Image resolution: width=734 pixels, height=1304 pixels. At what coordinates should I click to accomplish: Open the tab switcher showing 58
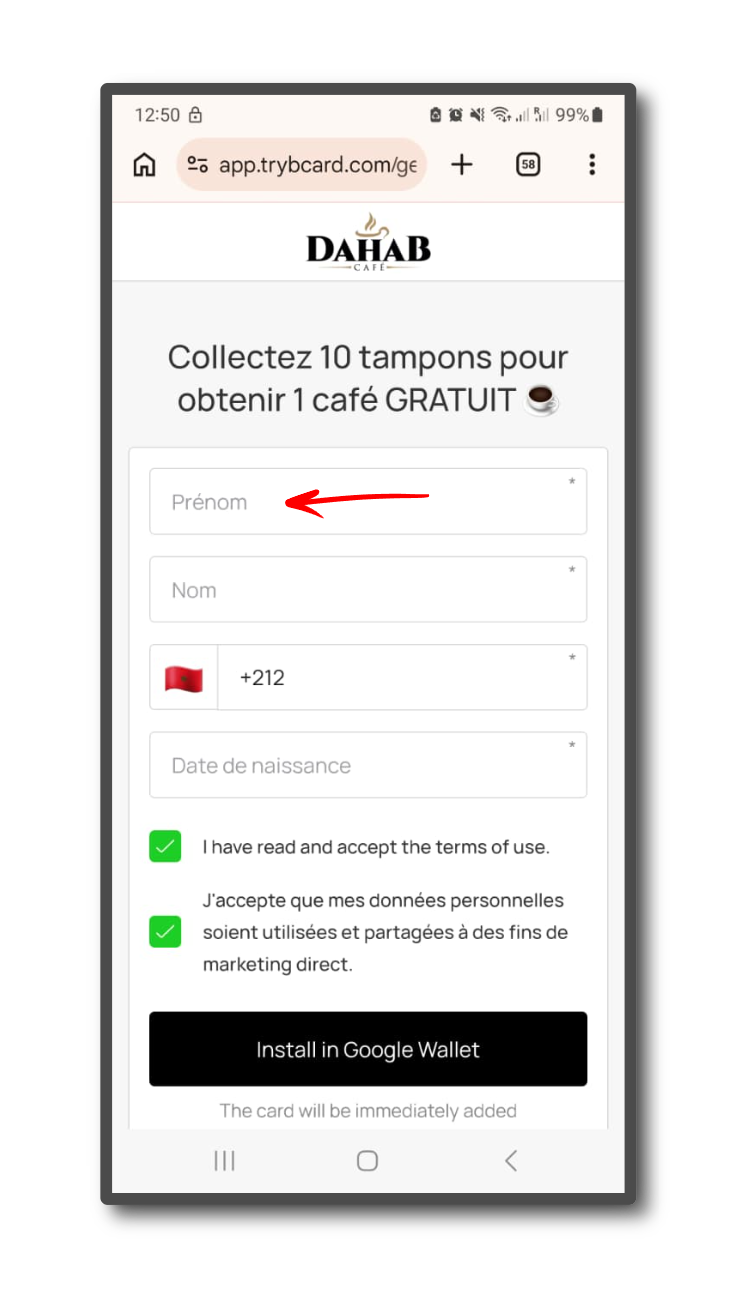pos(528,165)
